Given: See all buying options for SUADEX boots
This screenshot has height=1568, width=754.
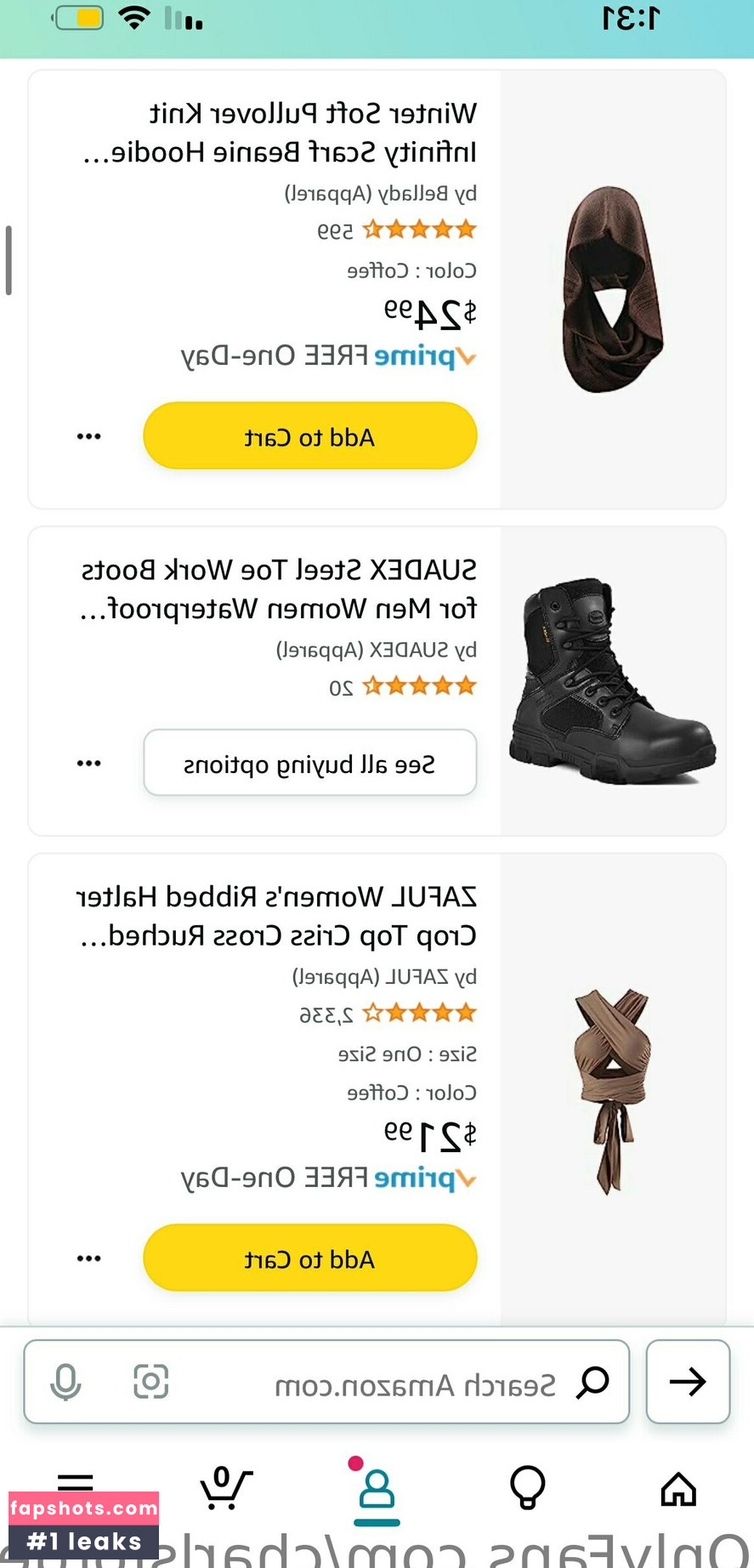Looking at the screenshot, I should pyautogui.click(x=309, y=763).
